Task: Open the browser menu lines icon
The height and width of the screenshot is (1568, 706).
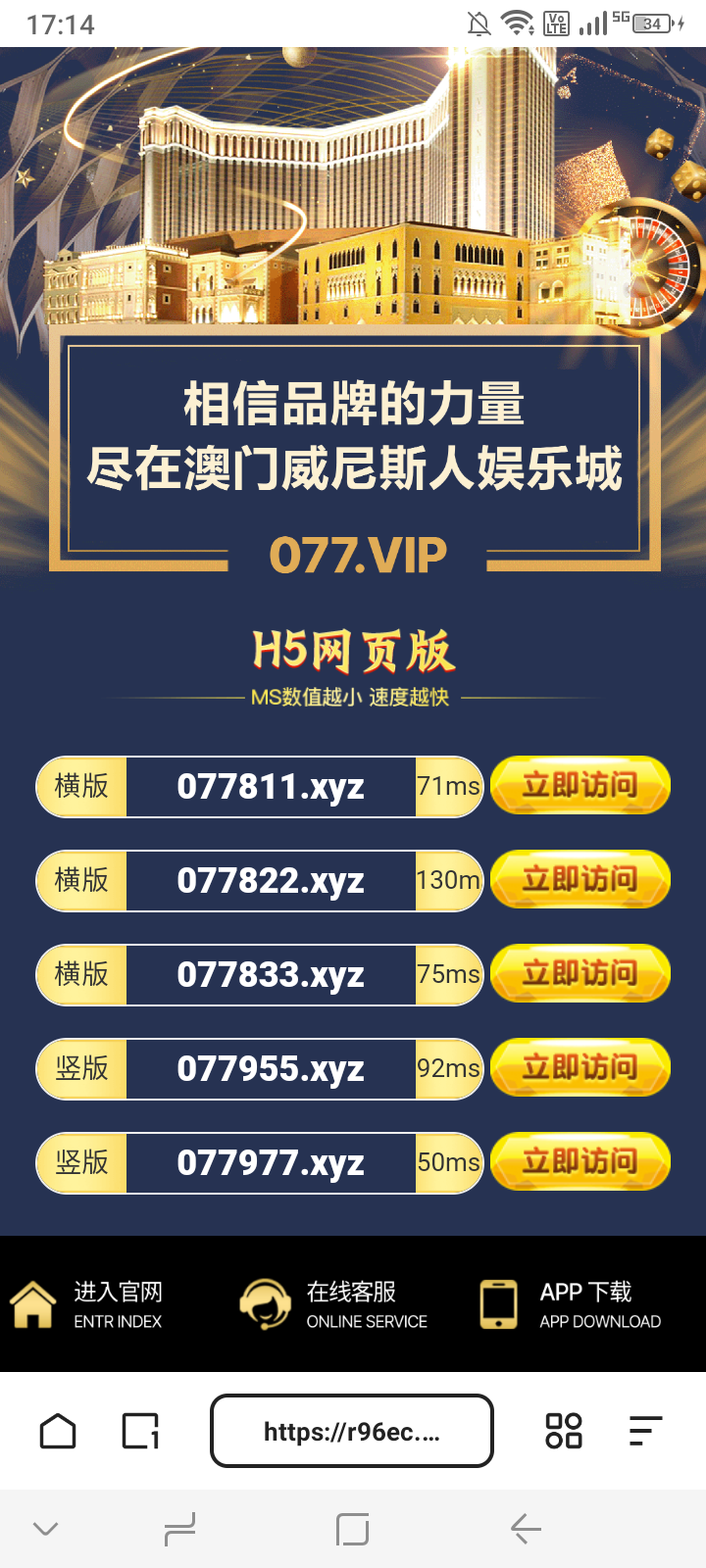Action: (645, 1431)
